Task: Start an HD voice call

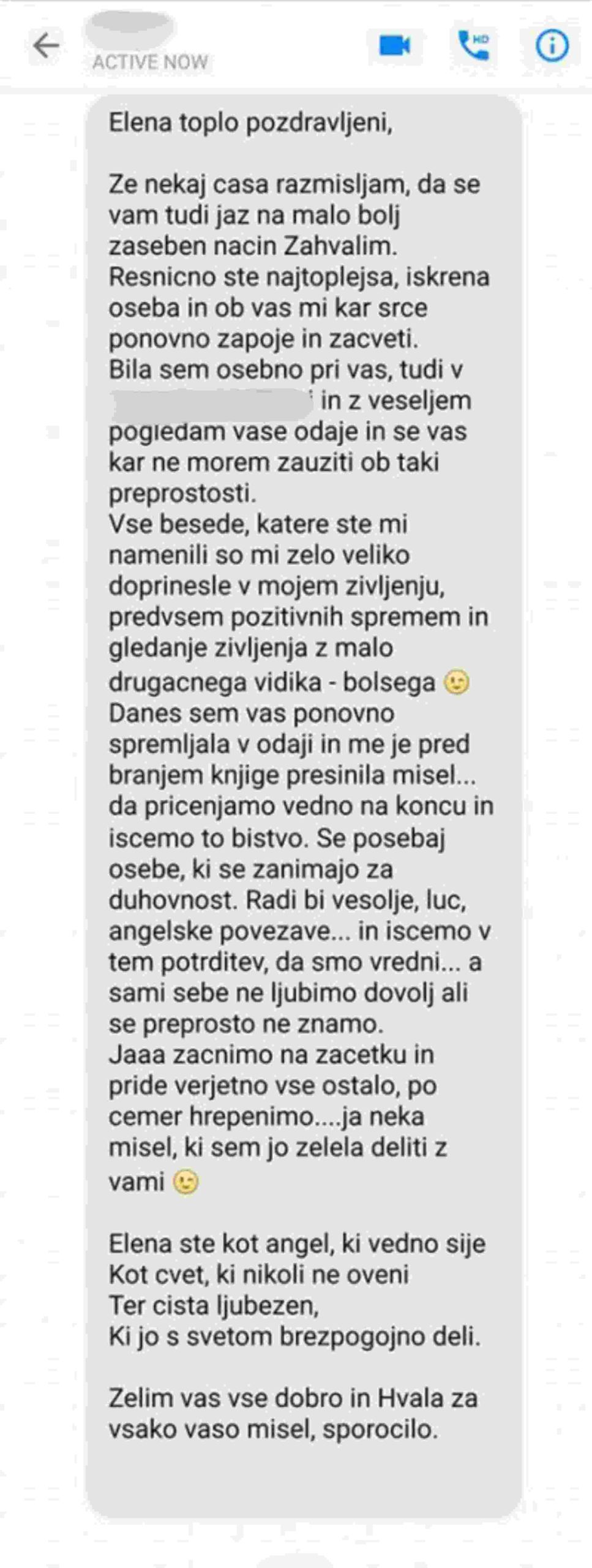Action: coord(474,45)
